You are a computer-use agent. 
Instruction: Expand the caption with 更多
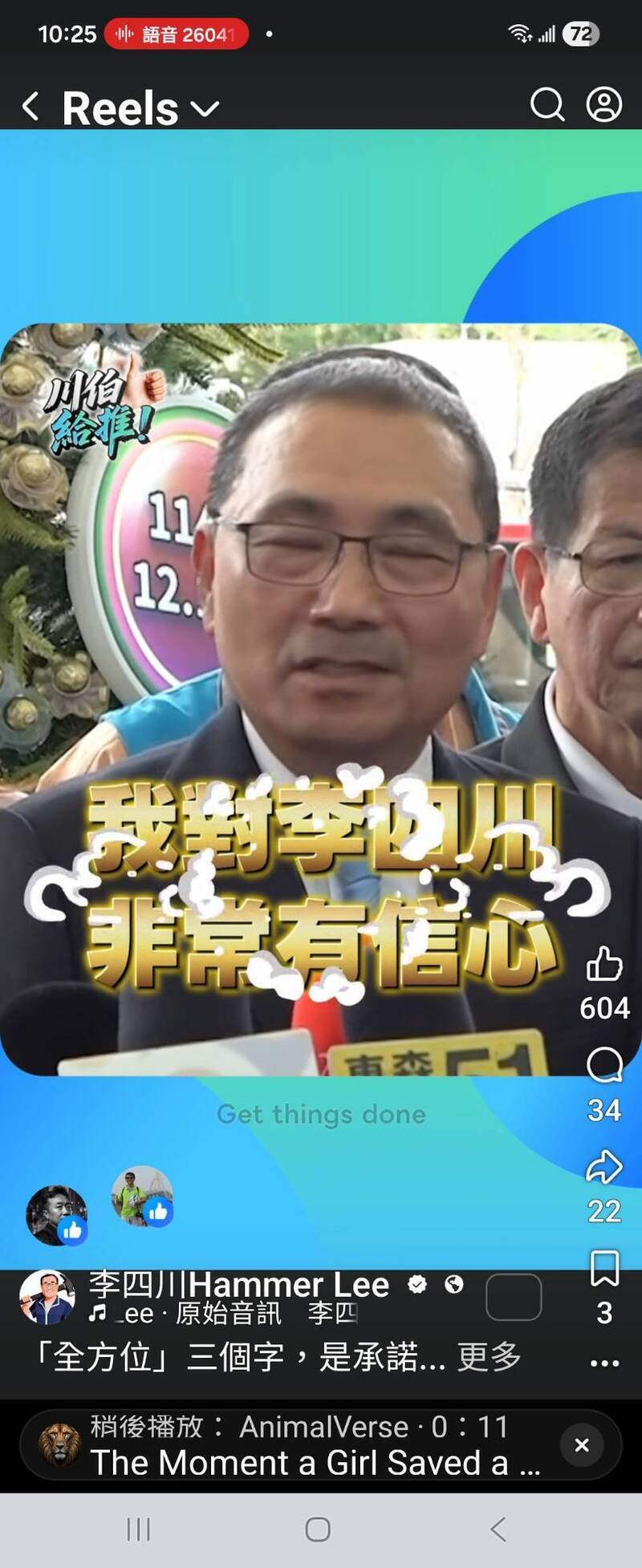(x=489, y=1357)
